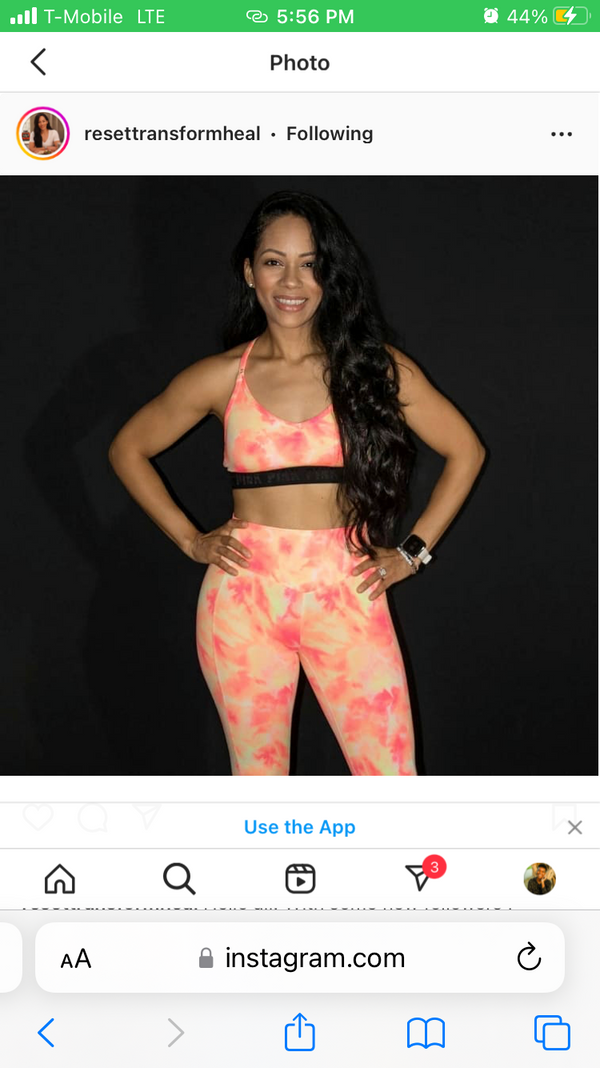Reload the page in Safari
The width and height of the screenshot is (600, 1068).
[x=528, y=958]
